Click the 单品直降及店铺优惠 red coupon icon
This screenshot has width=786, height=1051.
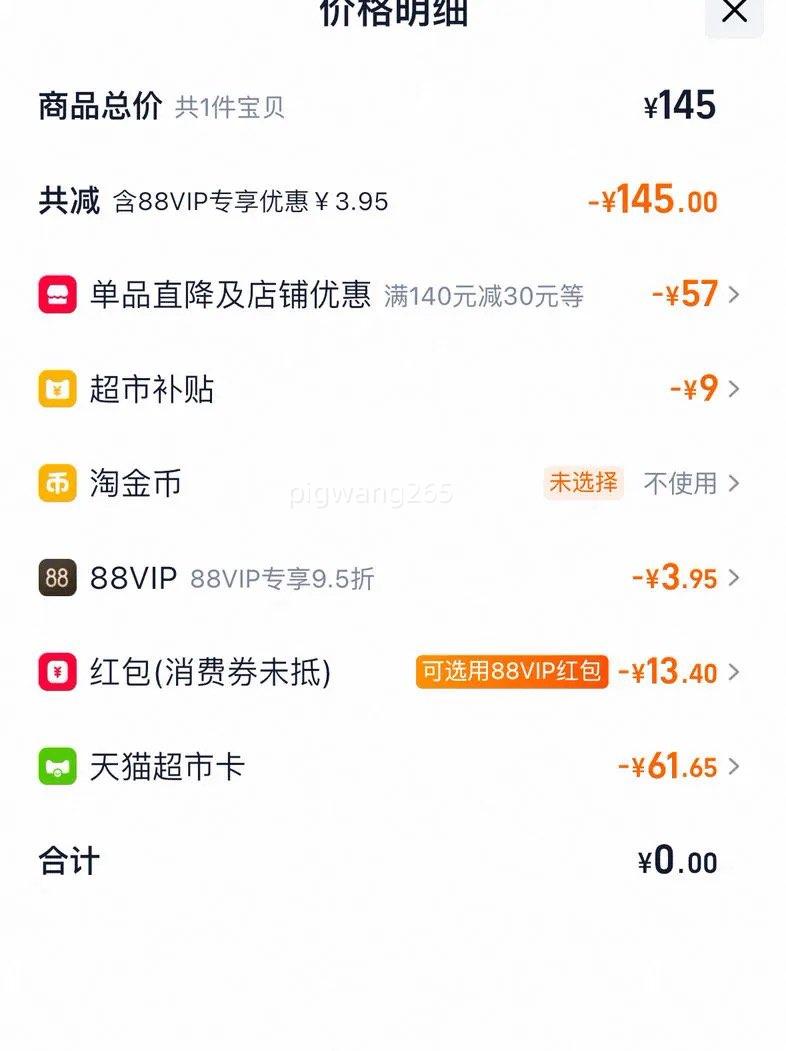57,295
